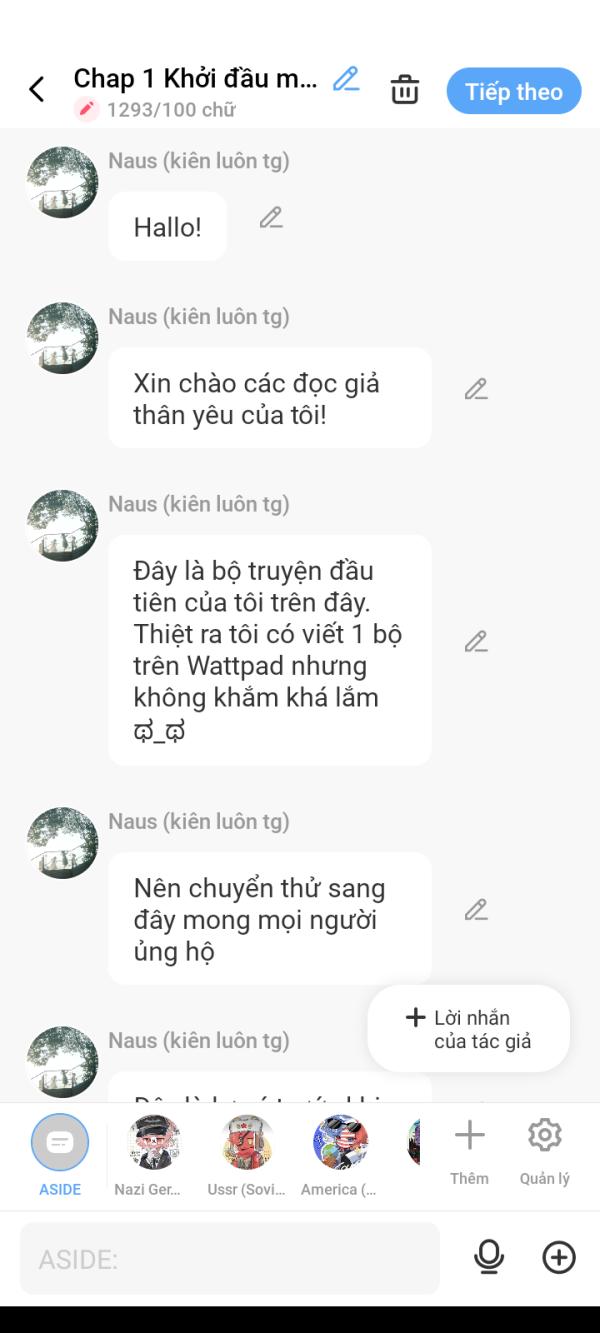Screen dimensions: 600x1333
Task: Tap the Tiếp theo button
Action: coord(513,91)
